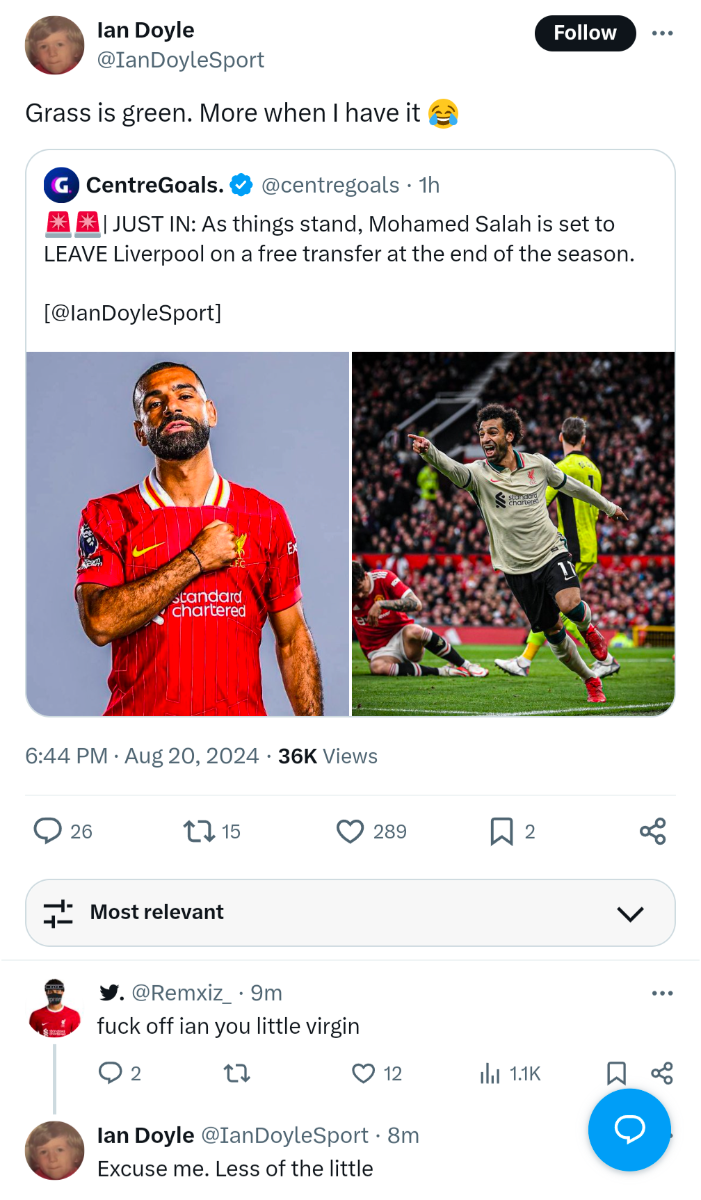Open more options on @Remxiz_'s reply
The image size is (701, 1200).
pos(662,993)
